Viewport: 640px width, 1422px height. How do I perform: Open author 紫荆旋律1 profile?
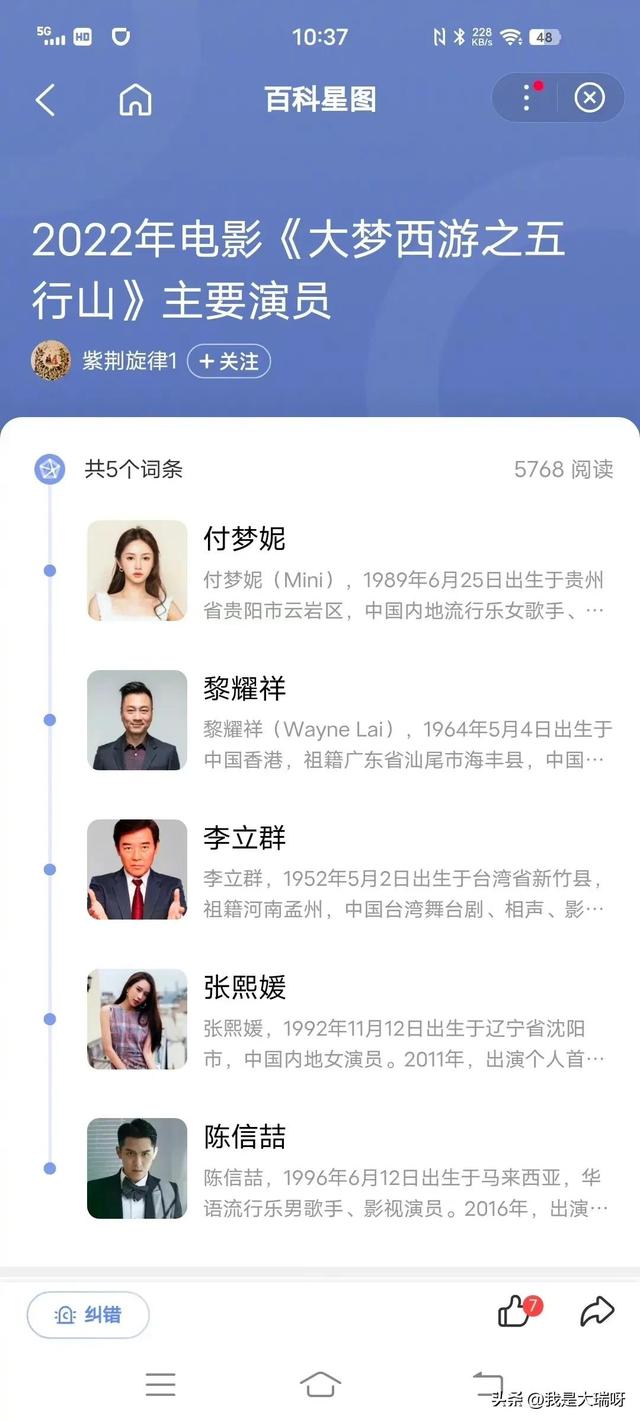coord(129,361)
